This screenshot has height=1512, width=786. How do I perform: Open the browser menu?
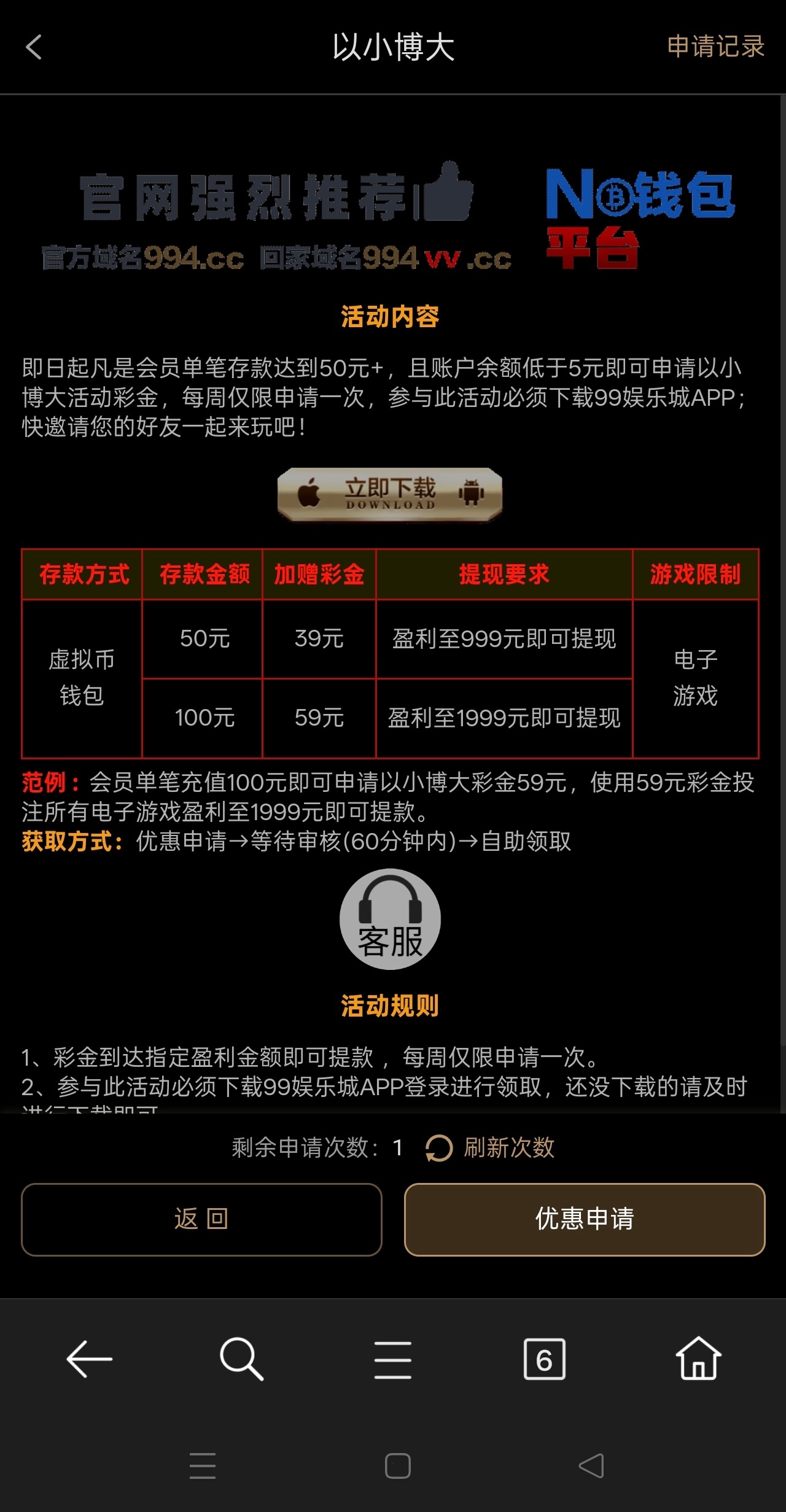click(x=393, y=1359)
